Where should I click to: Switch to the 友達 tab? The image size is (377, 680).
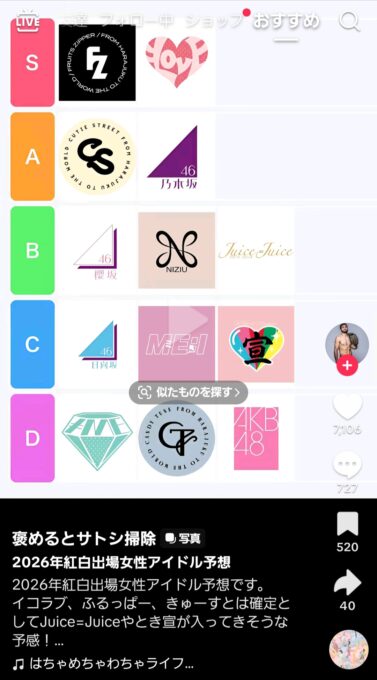[75, 21]
